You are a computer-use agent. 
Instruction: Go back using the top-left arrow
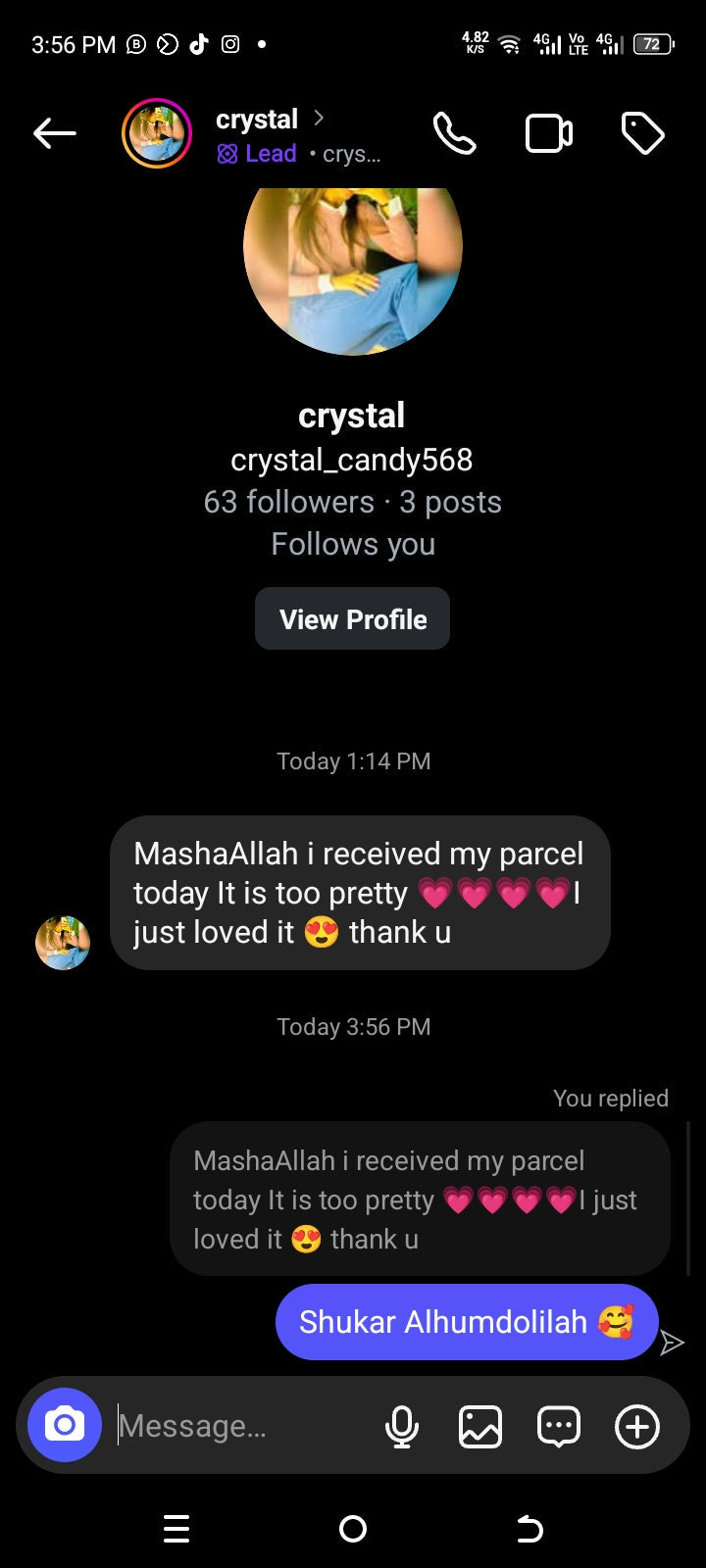(55, 133)
